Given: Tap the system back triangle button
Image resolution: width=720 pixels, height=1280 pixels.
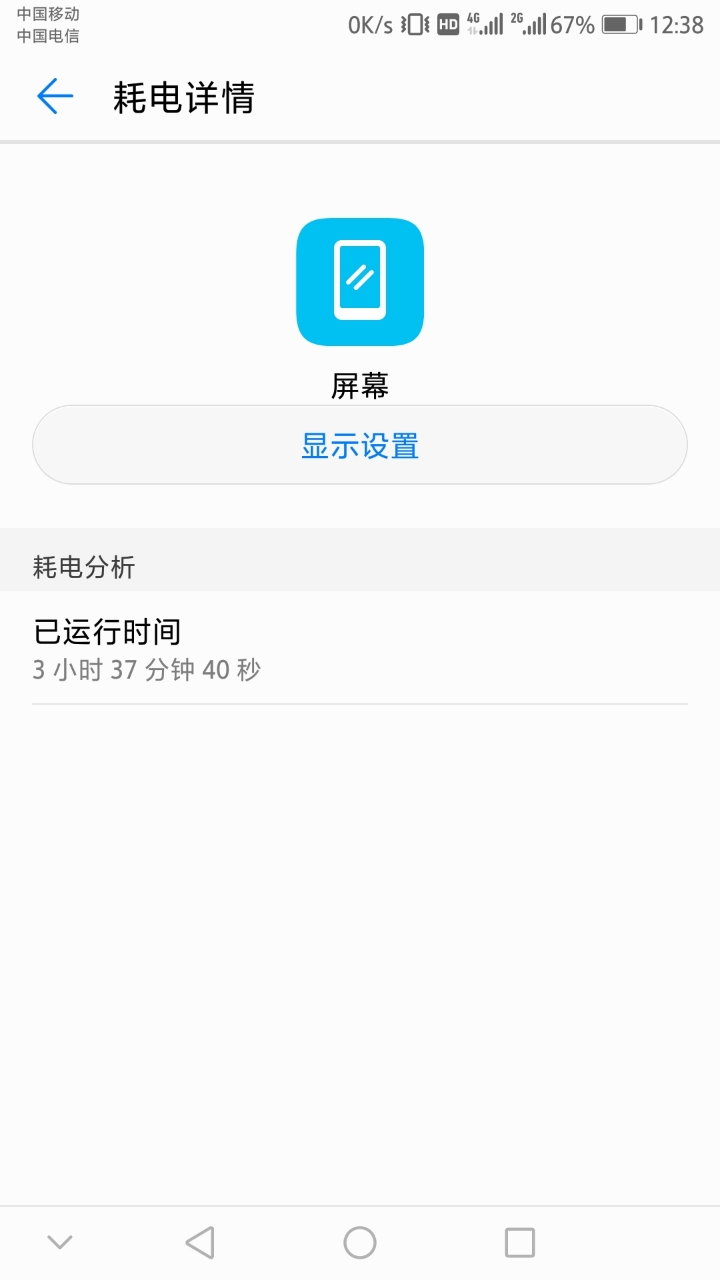Looking at the screenshot, I should pyautogui.click(x=200, y=1242).
